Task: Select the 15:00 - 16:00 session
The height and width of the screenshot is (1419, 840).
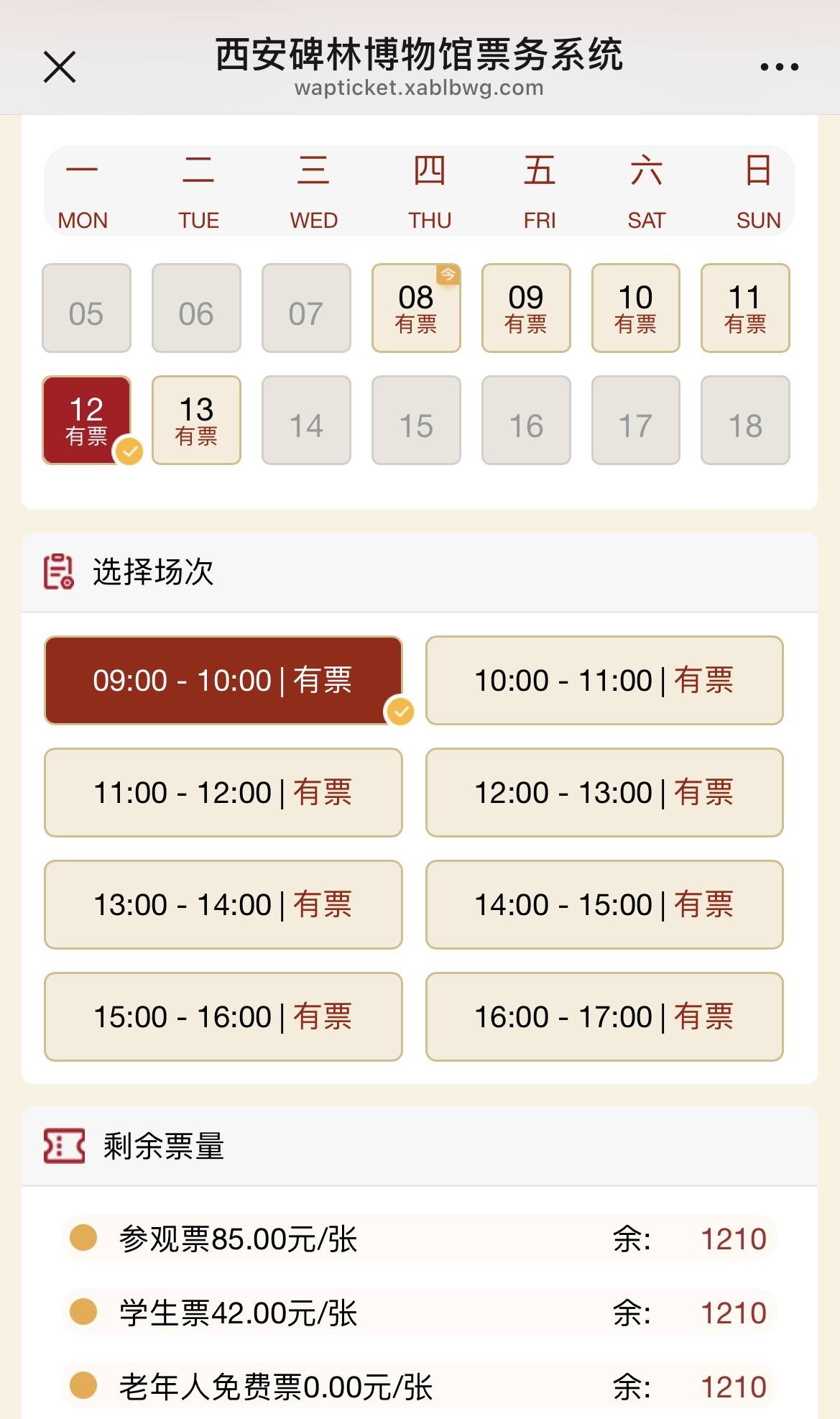Action: [223, 1016]
